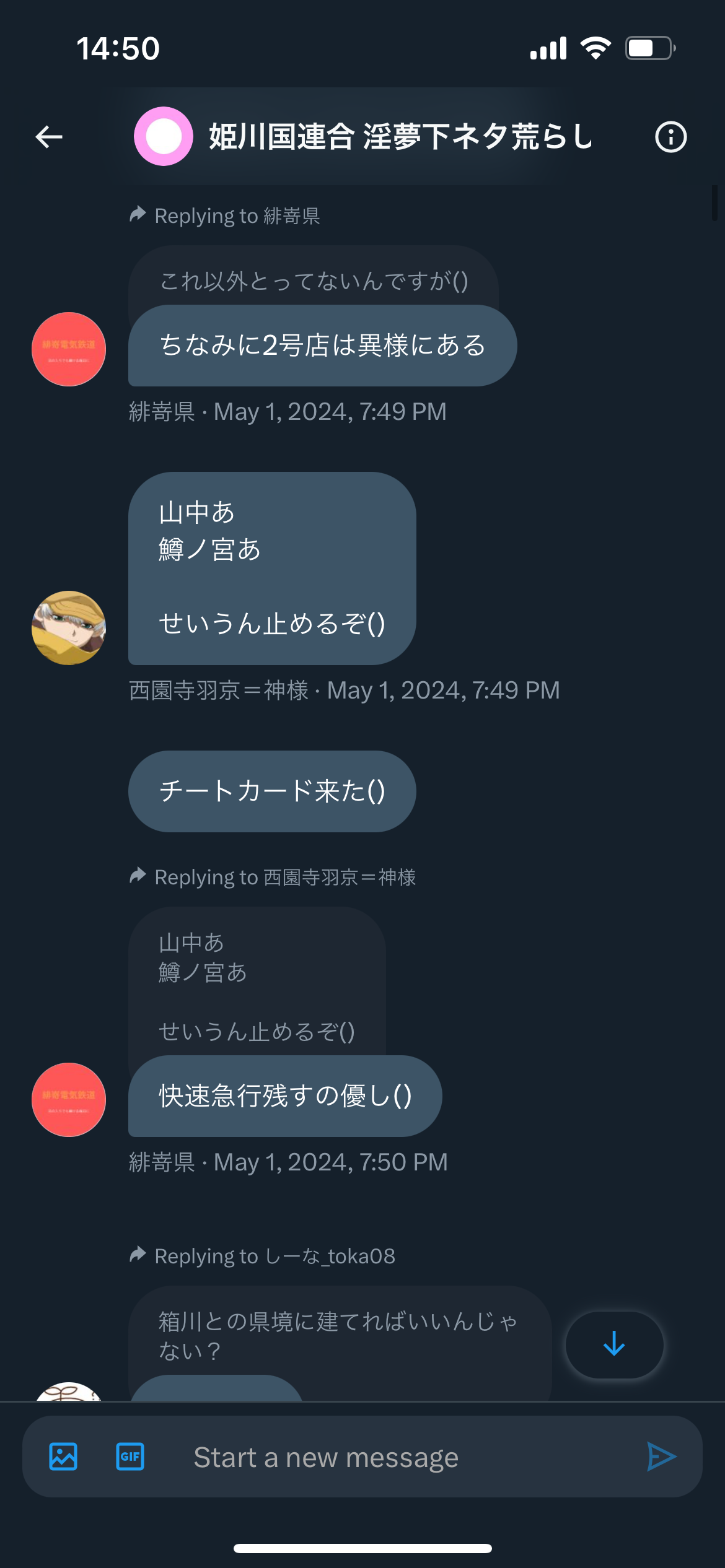
Task: Open quoted reply 箱川との県境に建てればいいんじゃない？
Action: [340, 1336]
